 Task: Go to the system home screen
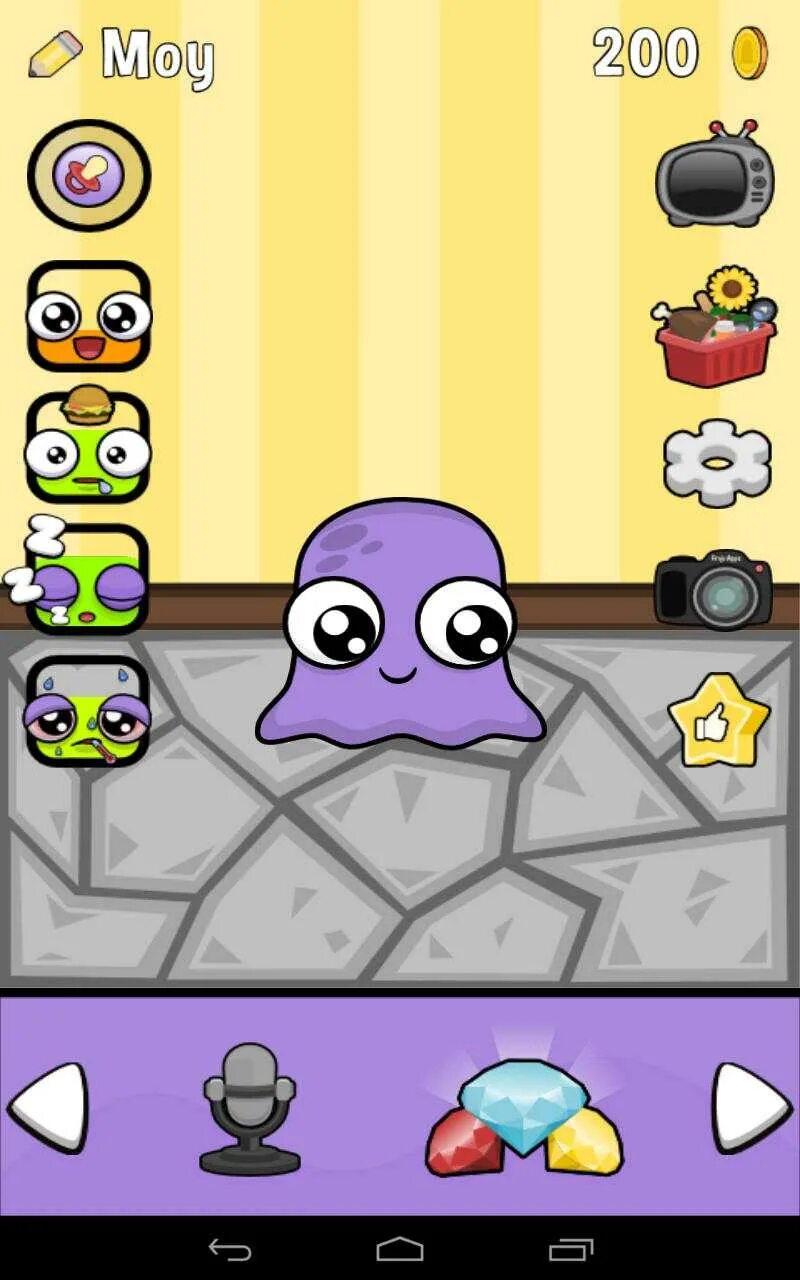(400, 1249)
